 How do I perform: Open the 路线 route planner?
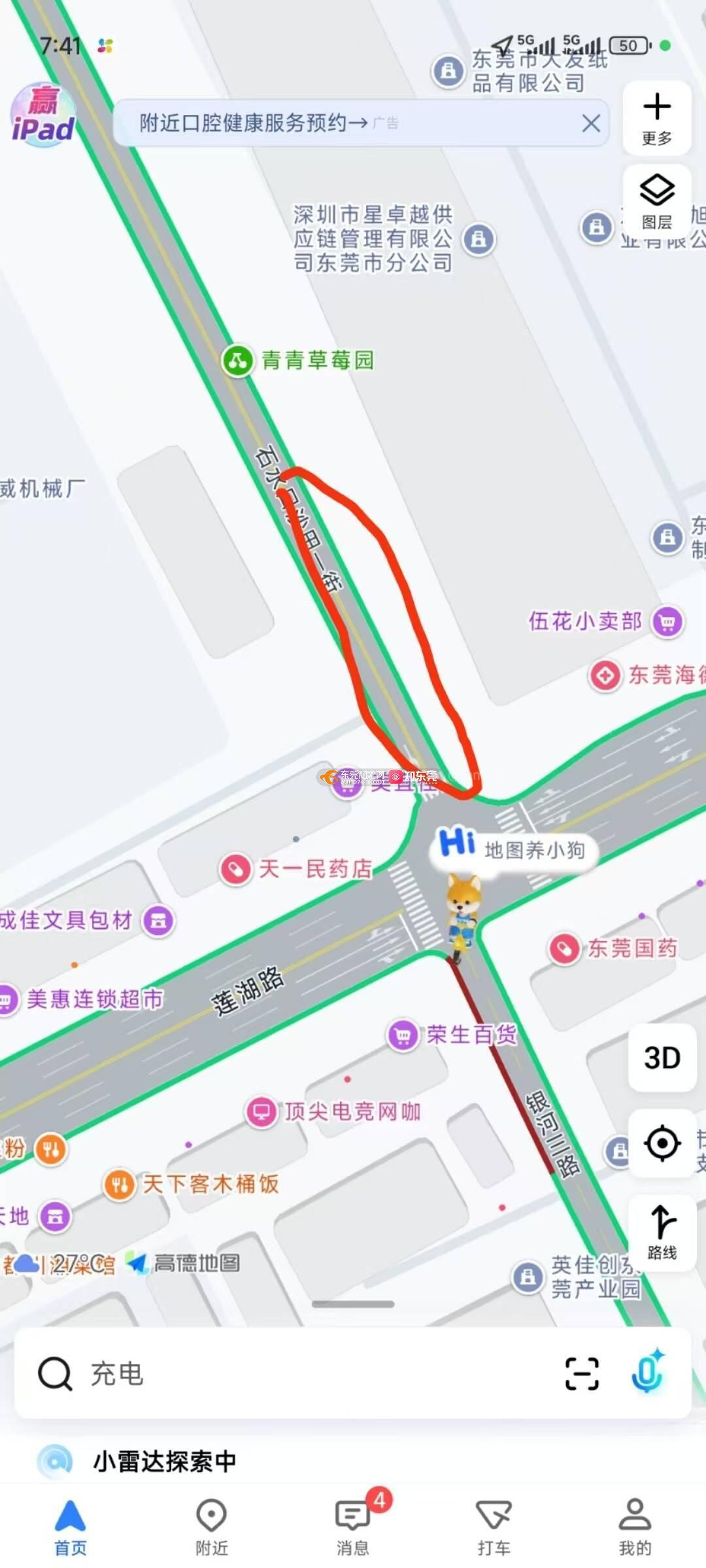pyautogui.click(x=662, y=1232)
